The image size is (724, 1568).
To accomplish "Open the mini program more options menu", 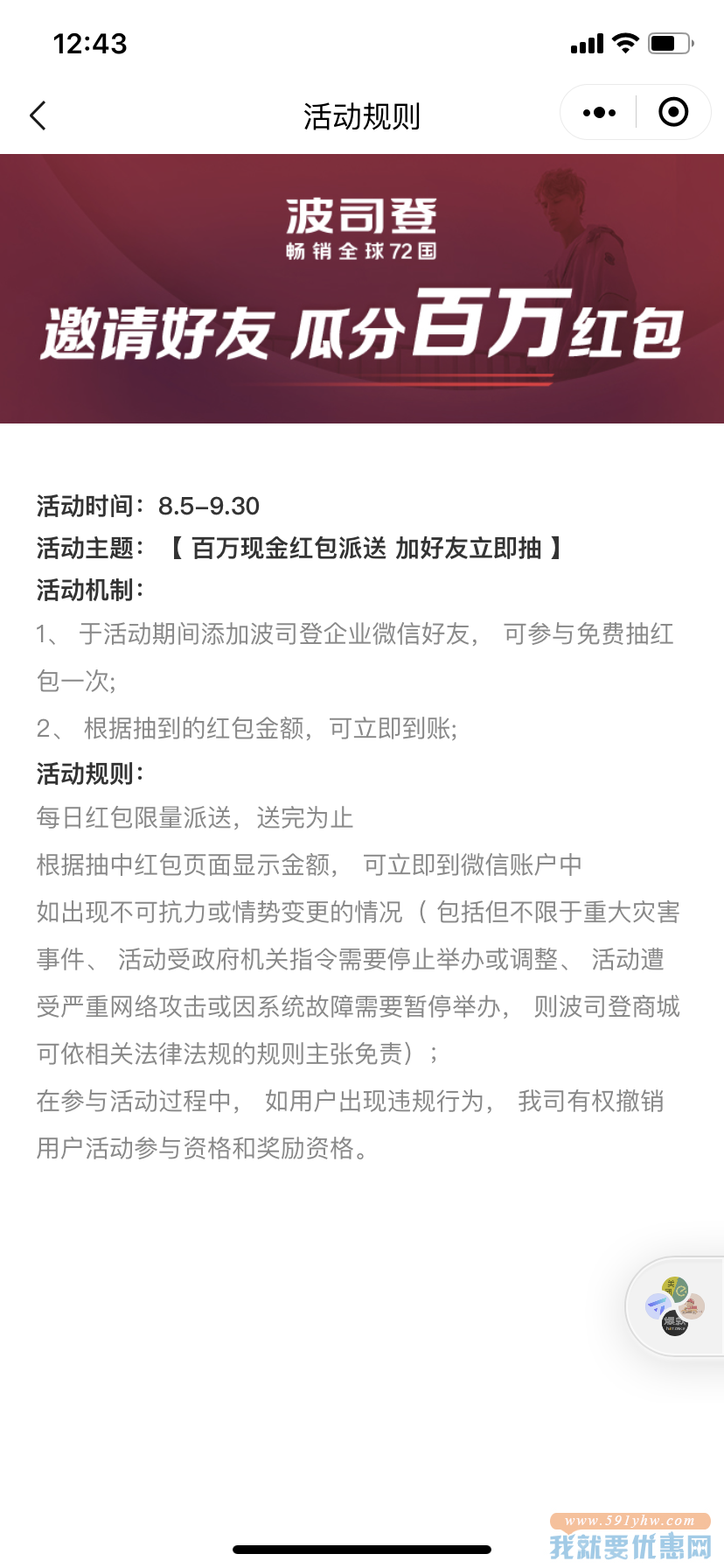I will coord(599,113).
